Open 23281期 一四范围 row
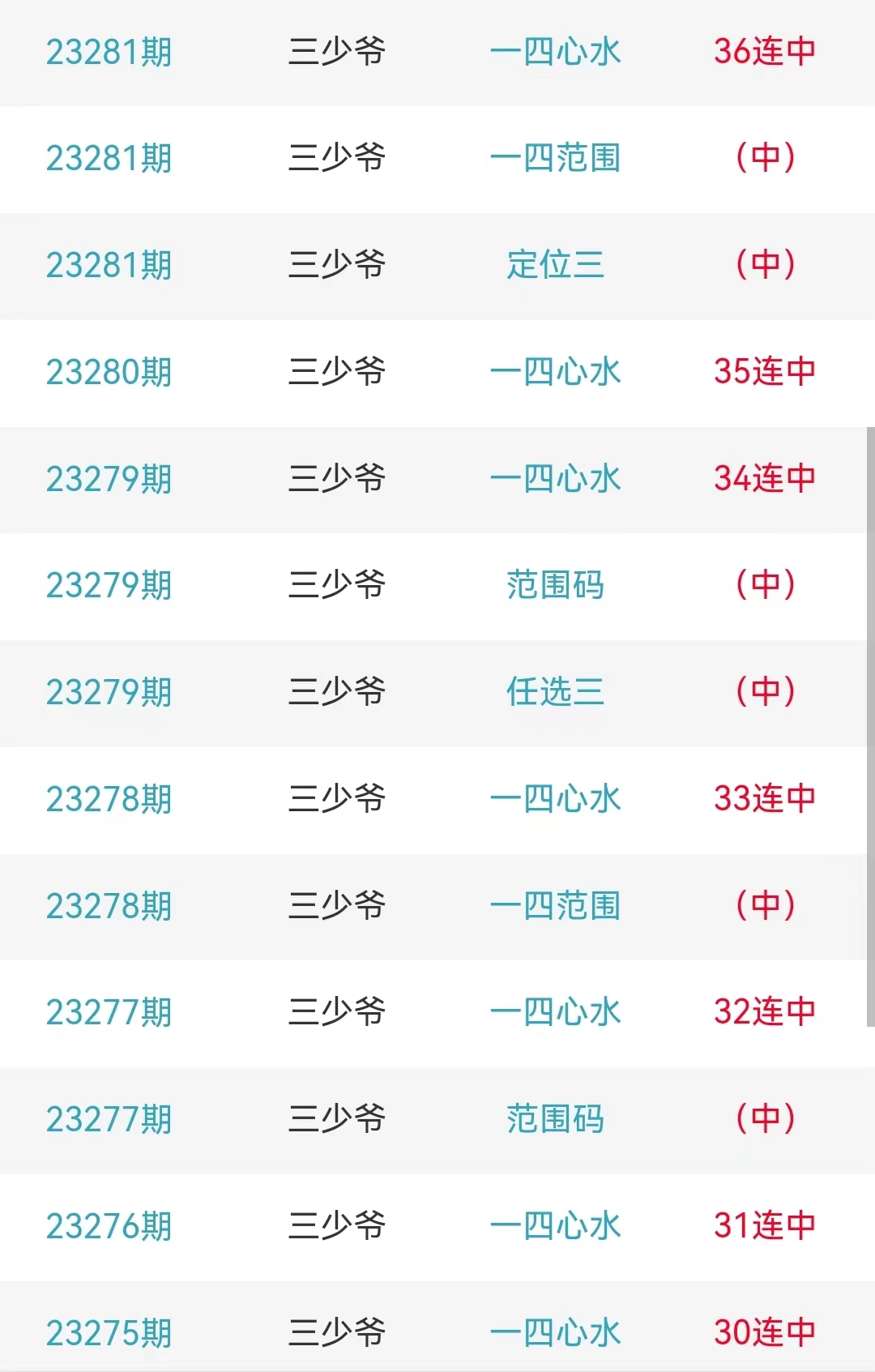 555,158
